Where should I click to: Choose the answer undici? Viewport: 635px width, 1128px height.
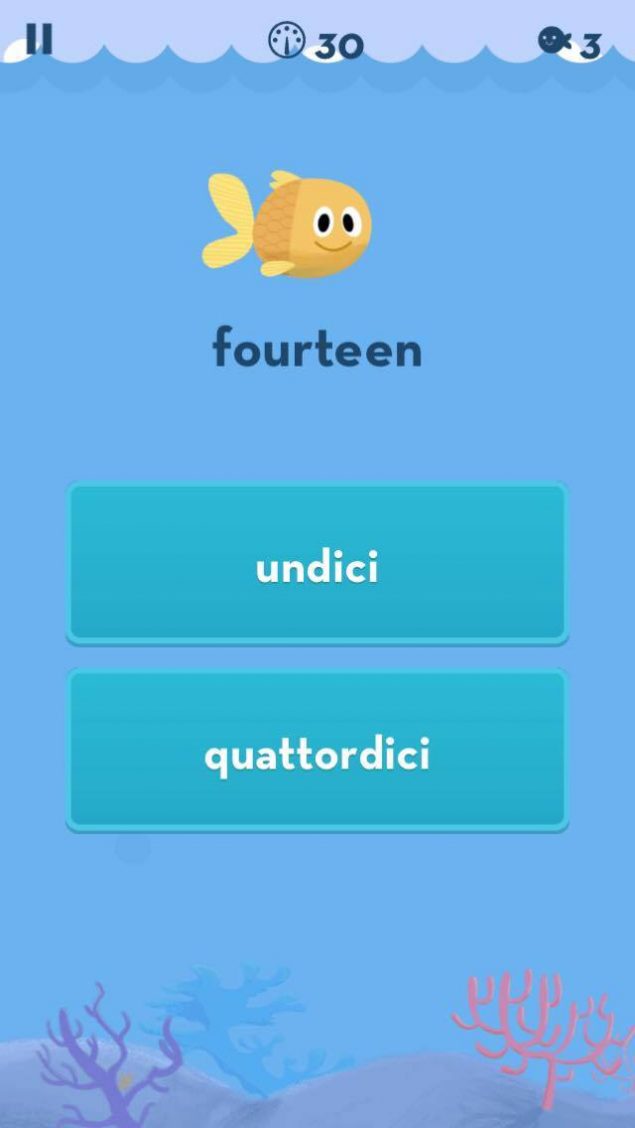tap(317, 563)
